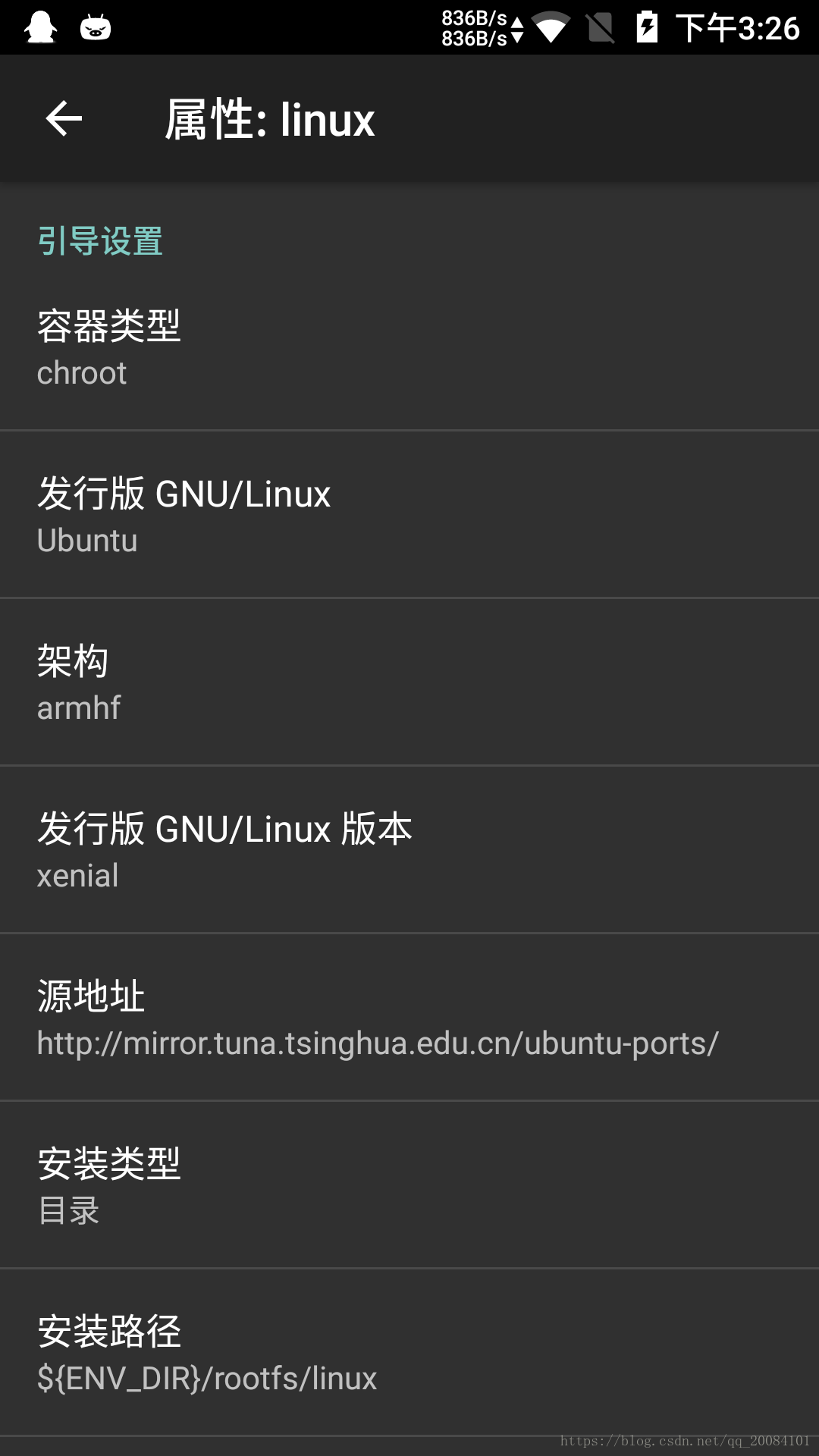
Task: Tap the 引导设置 section header
Action: [101, 241]
